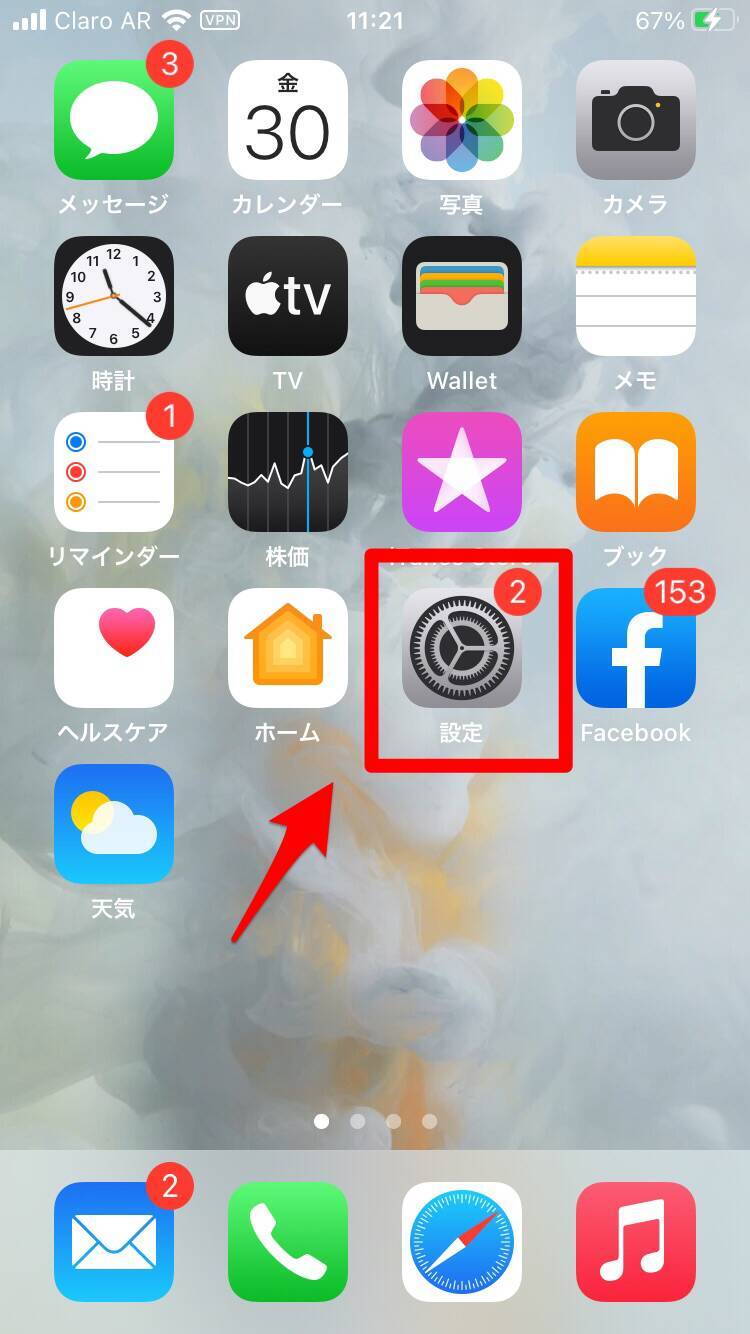Open the メッセージ (Messages) app
This screenshot has width=750, height=1334.
coord(114,120)
